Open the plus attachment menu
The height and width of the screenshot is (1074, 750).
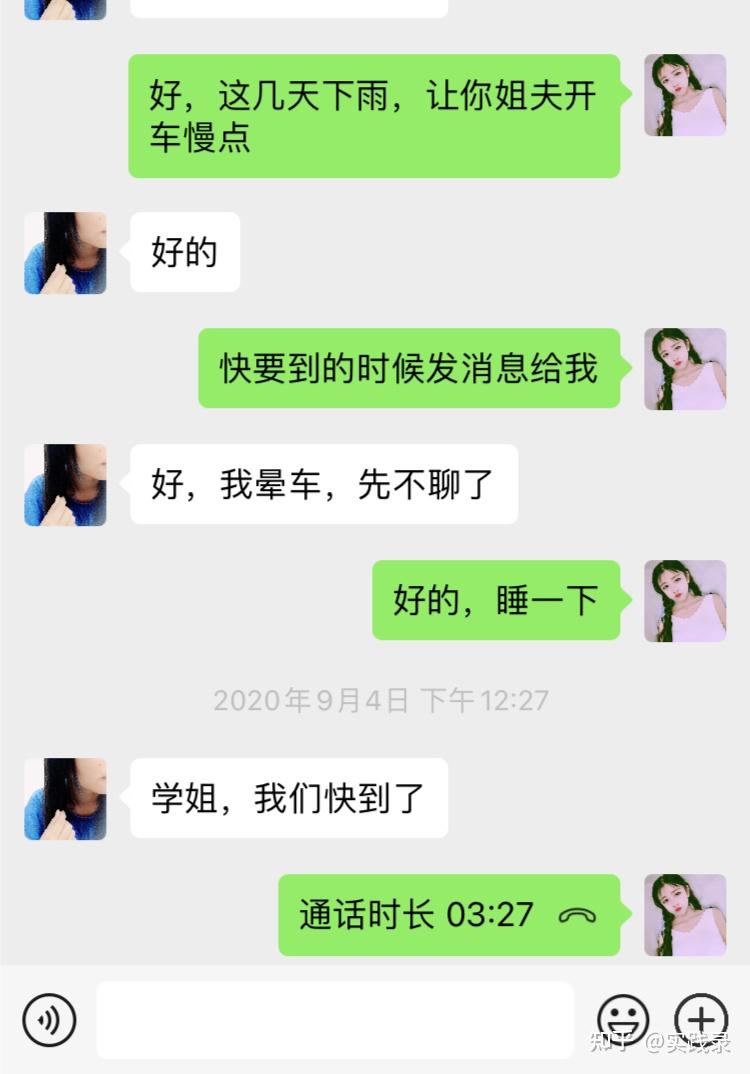701,1020
